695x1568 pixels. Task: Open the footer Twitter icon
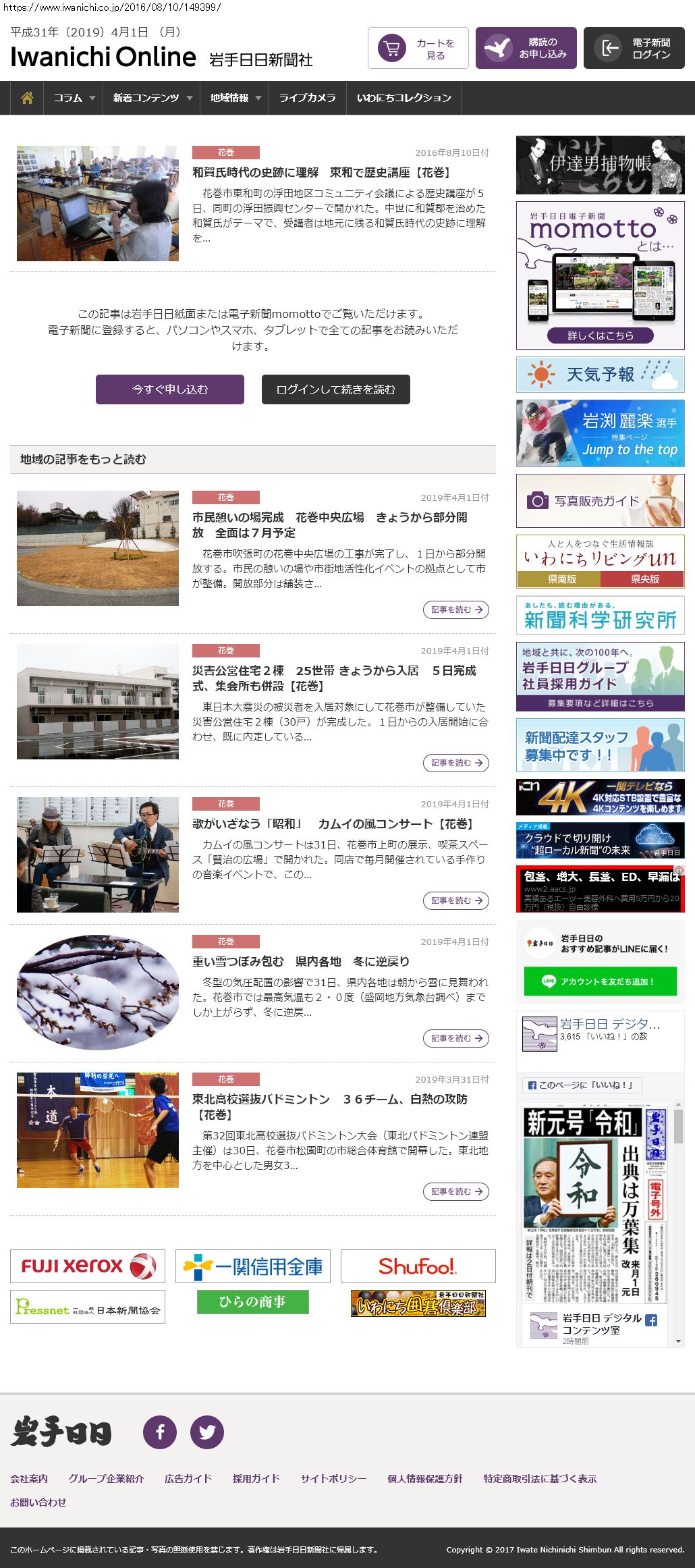coord(206,1432)
